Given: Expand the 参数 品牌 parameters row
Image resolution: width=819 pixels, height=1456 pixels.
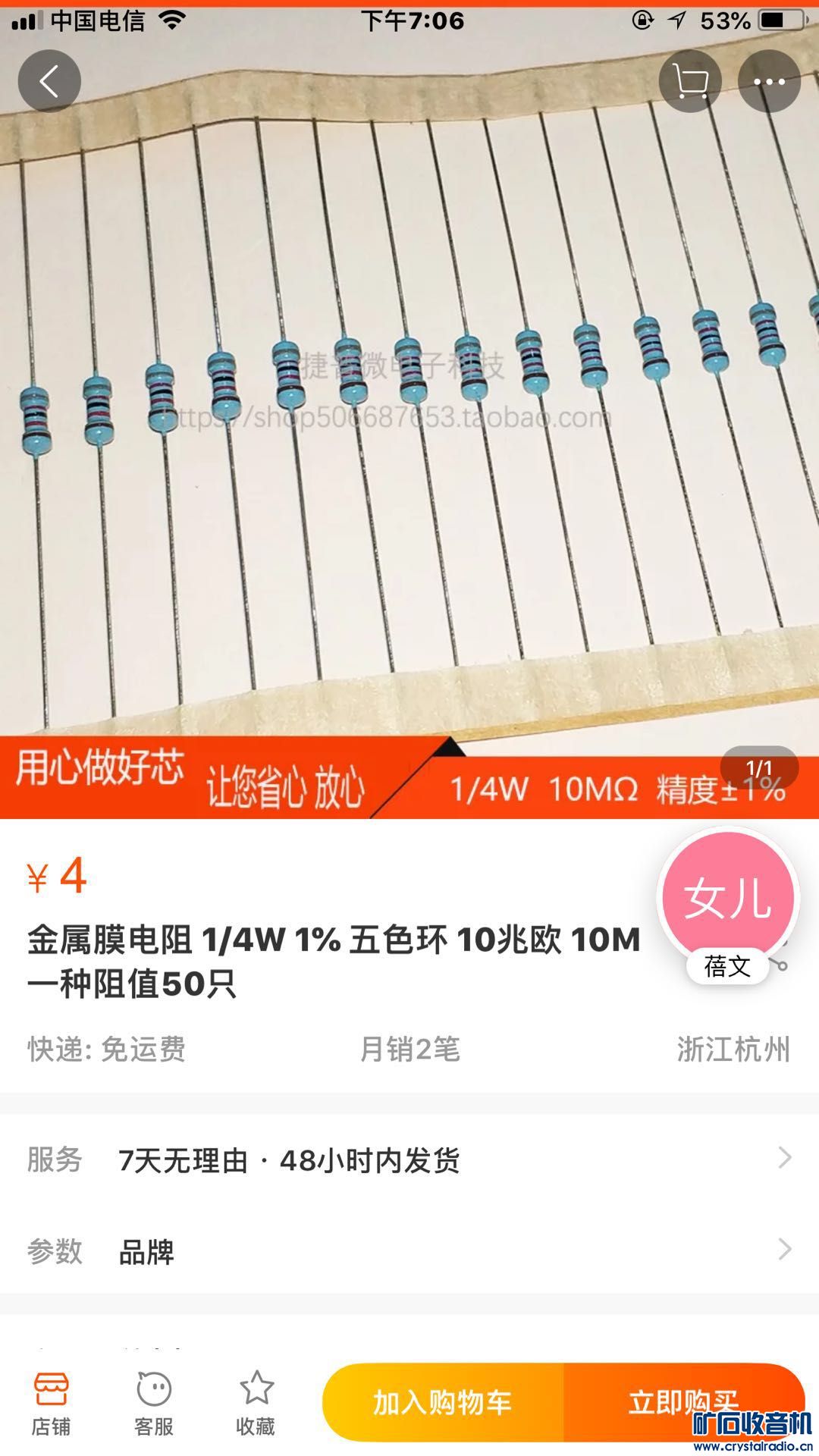Looking at the screenshot, I should tap(409, 1250).
